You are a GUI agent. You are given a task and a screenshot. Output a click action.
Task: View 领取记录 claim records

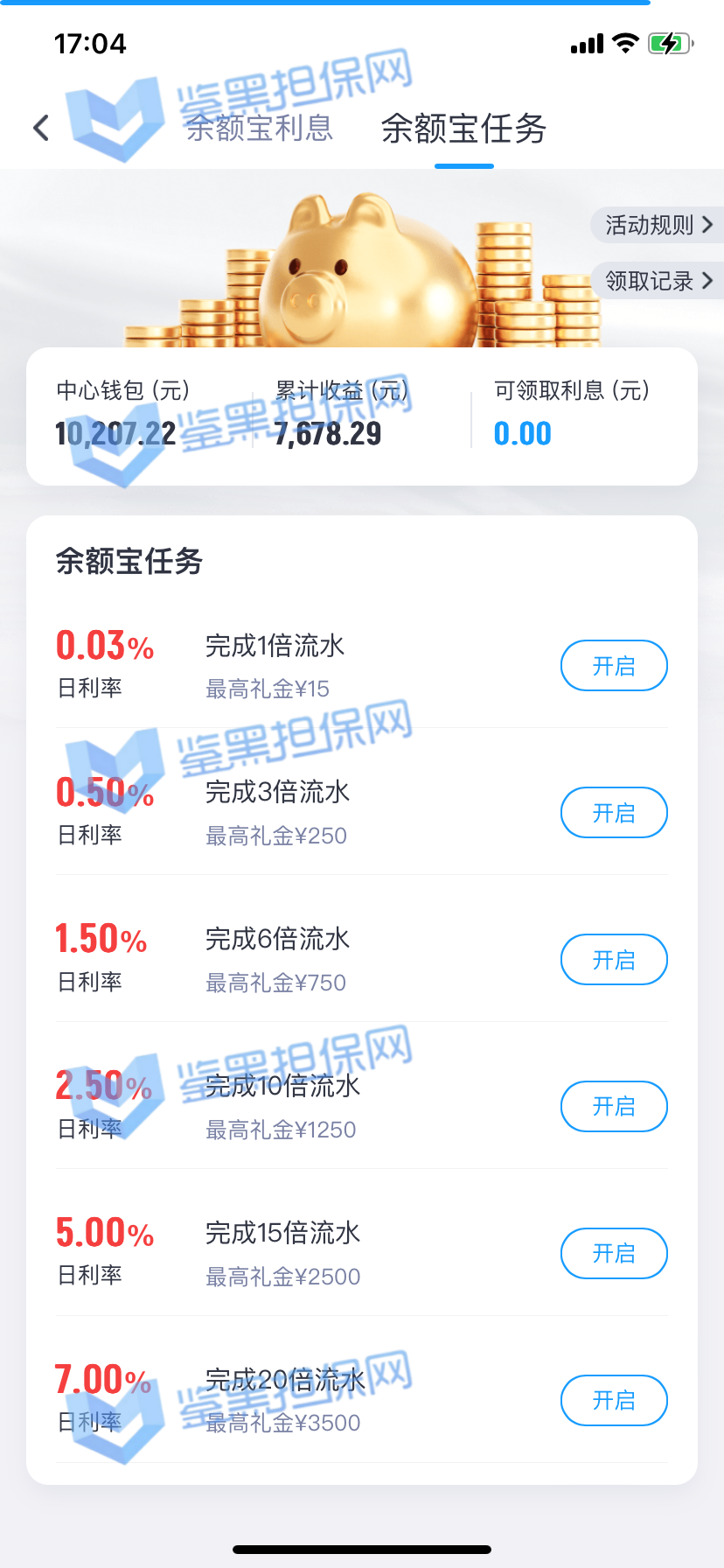pyautogui.click(x=658, y=281)
